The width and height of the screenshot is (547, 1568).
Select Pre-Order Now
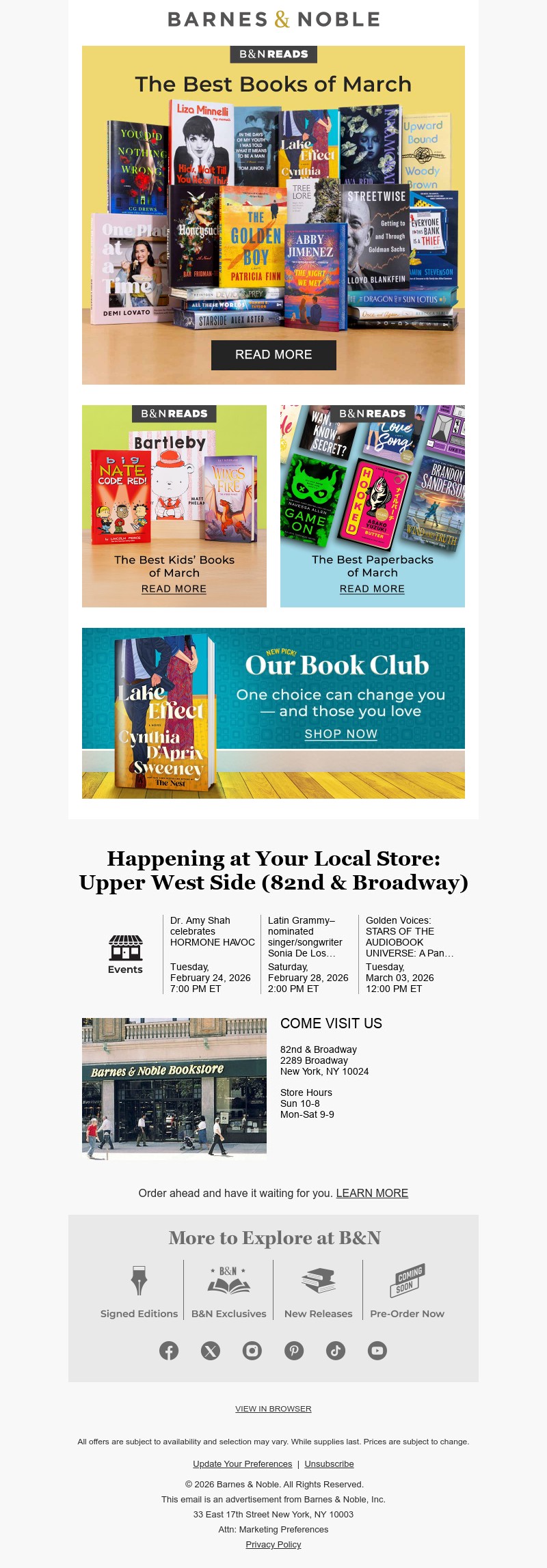click(407, 1291)
